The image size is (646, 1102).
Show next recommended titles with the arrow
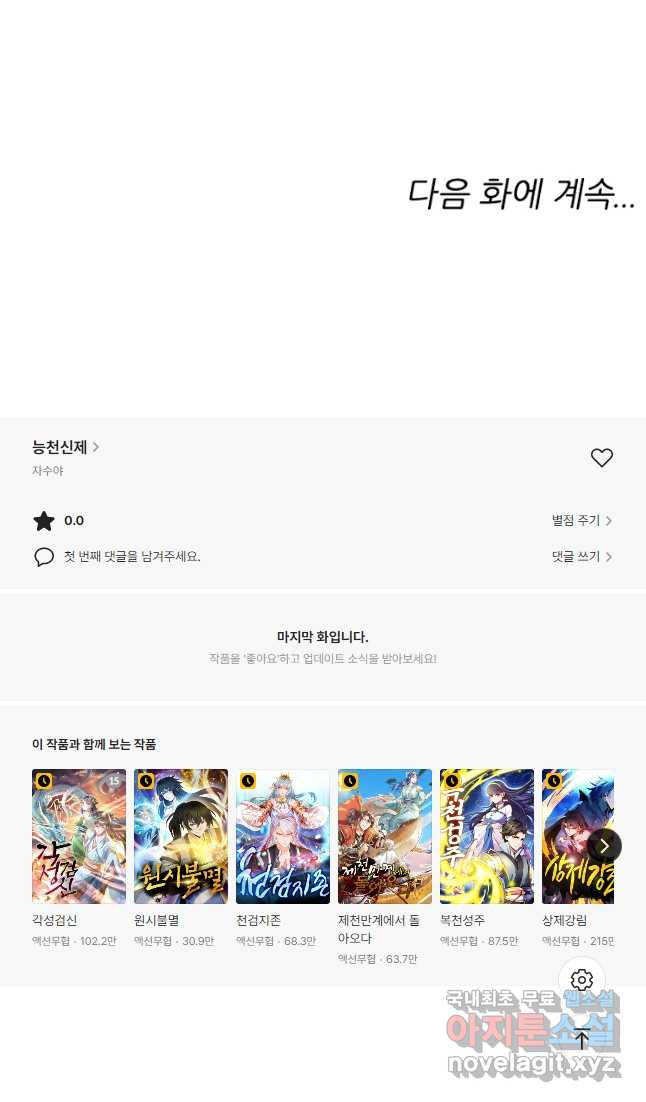click(x=604, y=846)
